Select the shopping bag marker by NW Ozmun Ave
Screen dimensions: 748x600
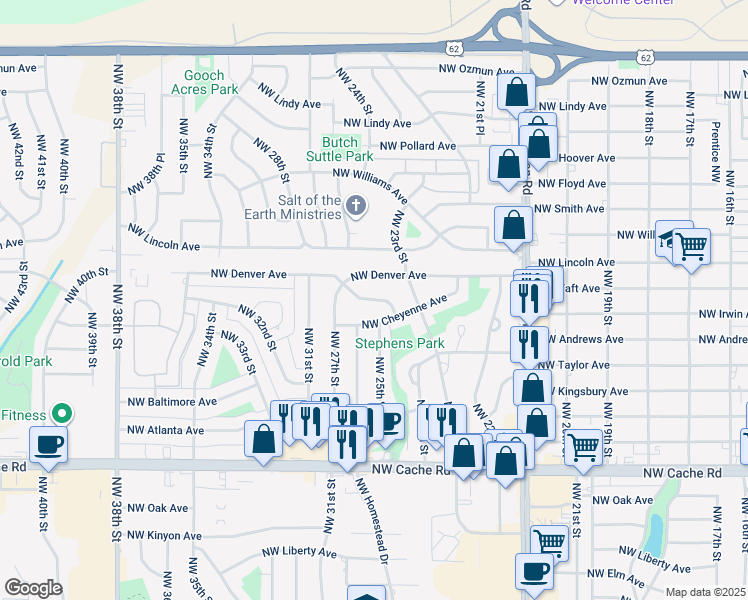point(516,94)
